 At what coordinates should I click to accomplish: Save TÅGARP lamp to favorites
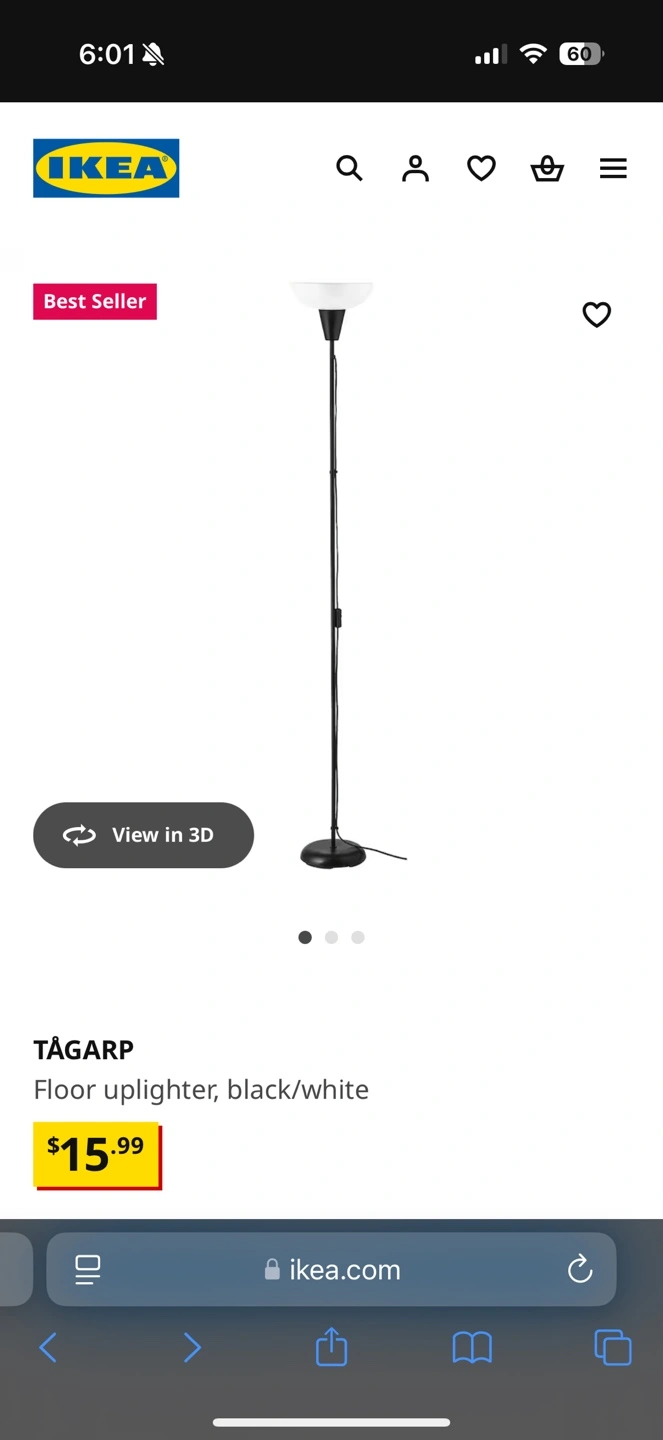pyautogui.click(x=596, y=315)
